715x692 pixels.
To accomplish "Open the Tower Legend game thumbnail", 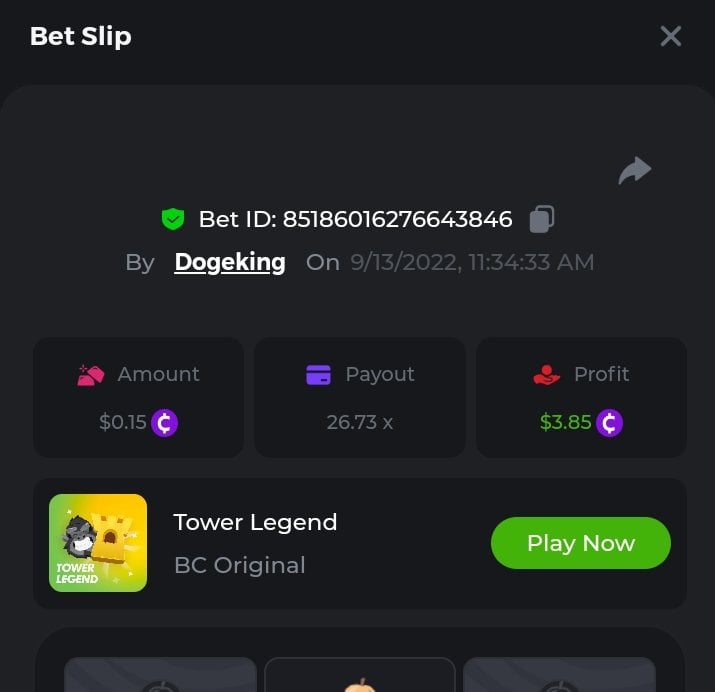I will click(98, 543).
